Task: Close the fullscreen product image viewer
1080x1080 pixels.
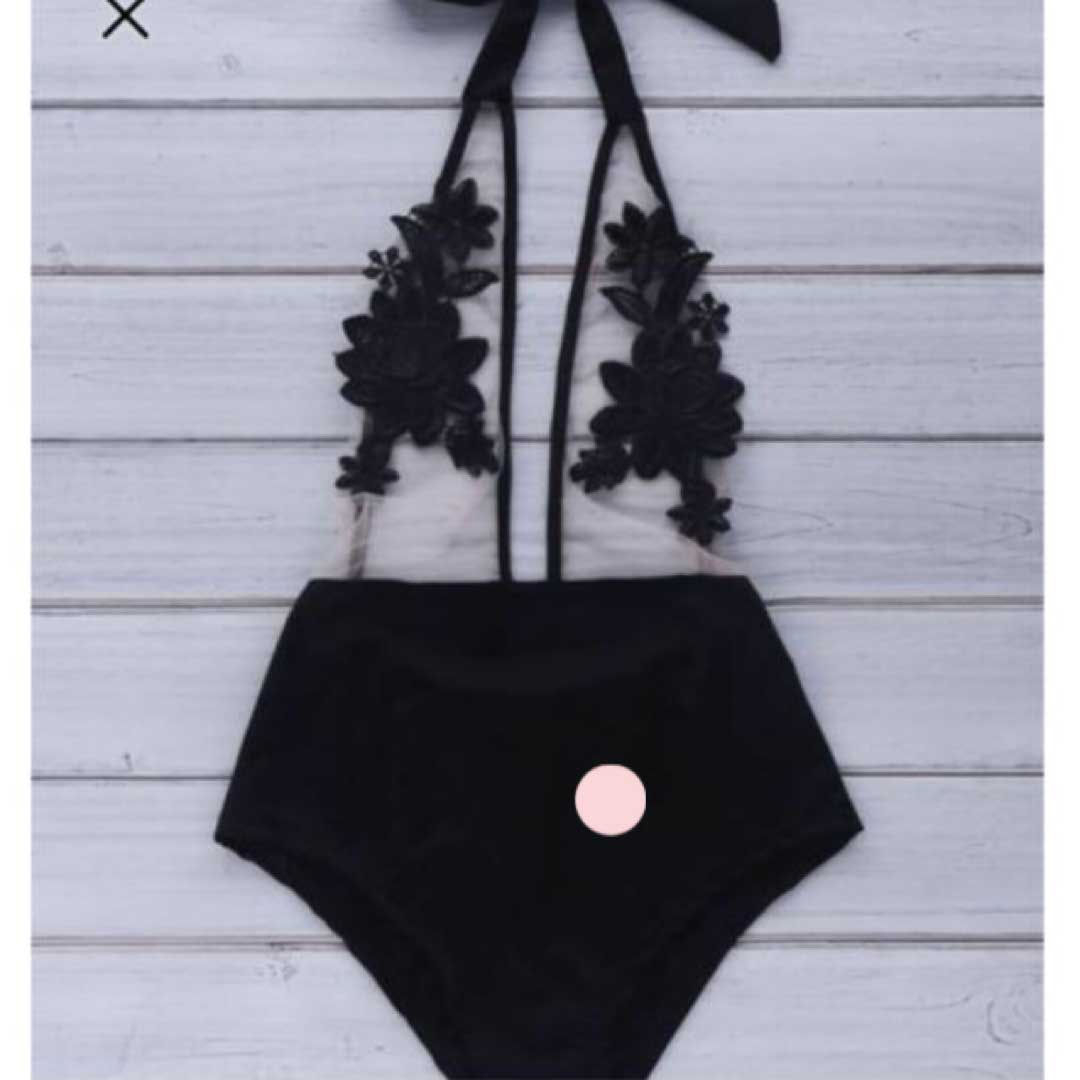Action: pyautogui.click(x=125, y=17)
